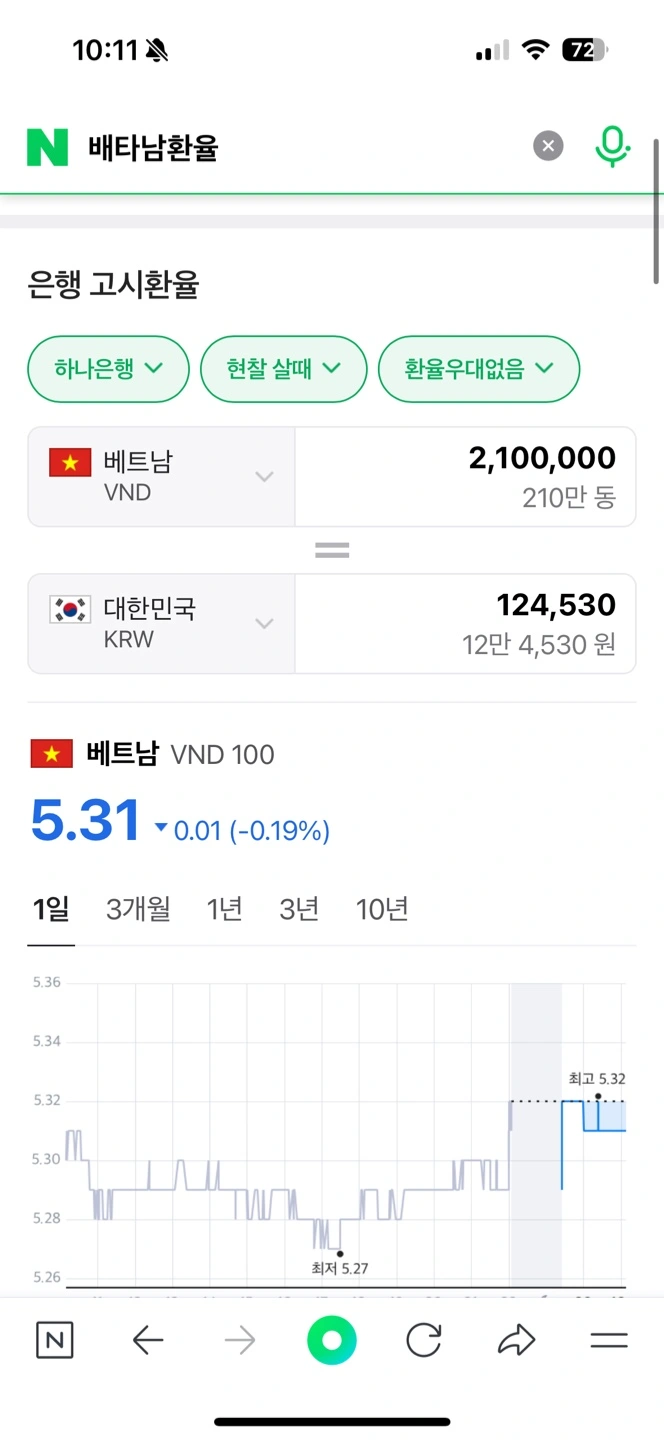The width and height of the screenshot is (664, 1440).
Task: Change the 베트남 VND currency selector
Action: tap(161, 476)
